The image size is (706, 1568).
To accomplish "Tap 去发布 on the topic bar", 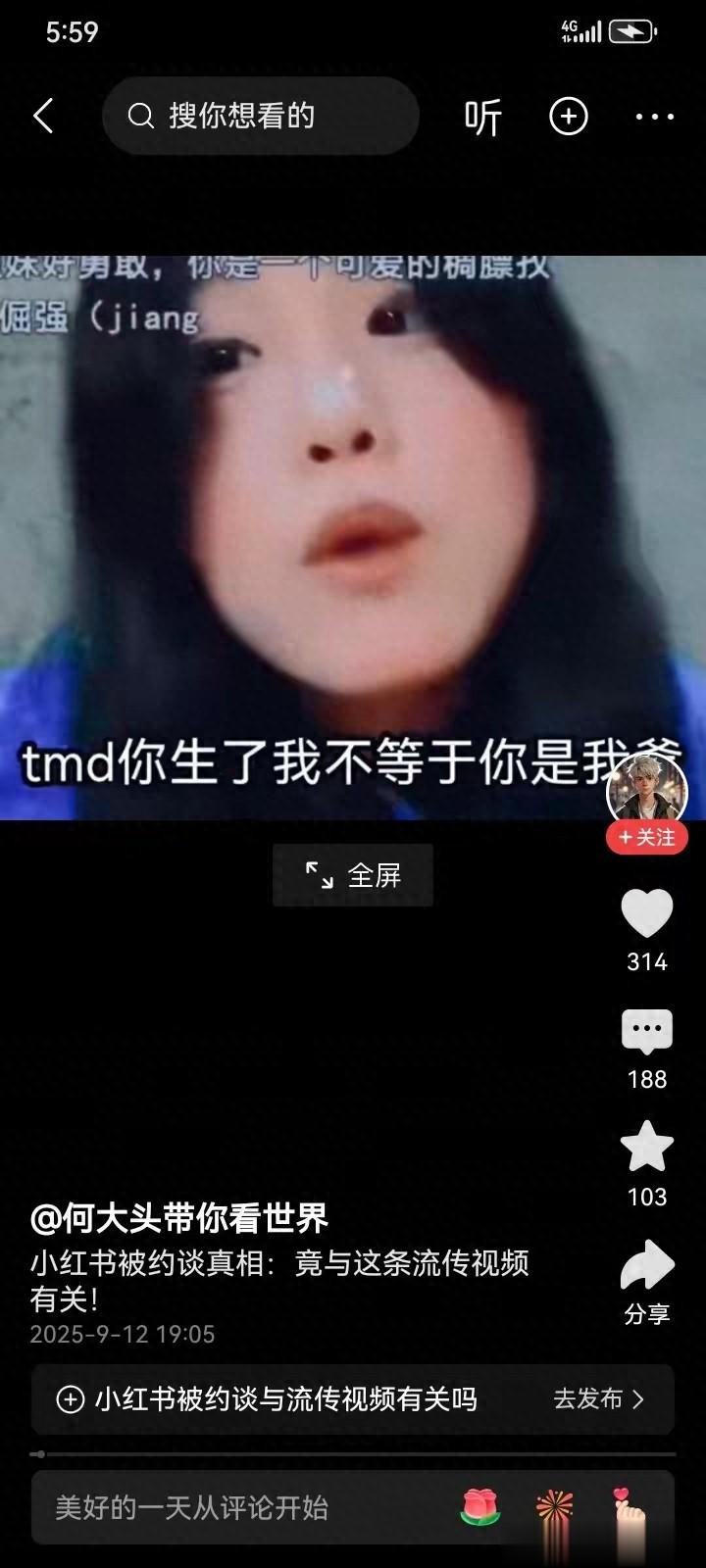I will [598, 1398].
